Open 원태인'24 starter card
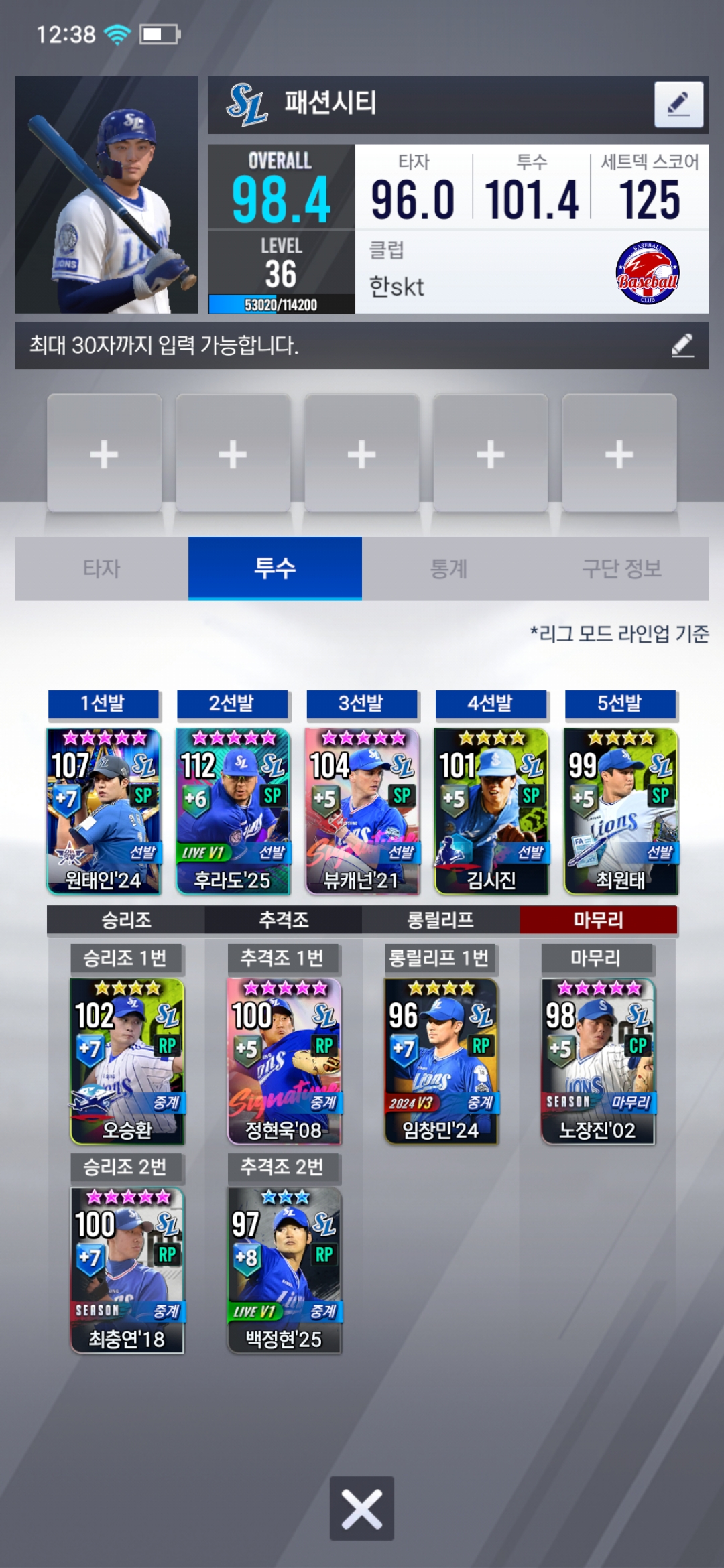This screenshot has width=724, height=1568. pos(104,811)
